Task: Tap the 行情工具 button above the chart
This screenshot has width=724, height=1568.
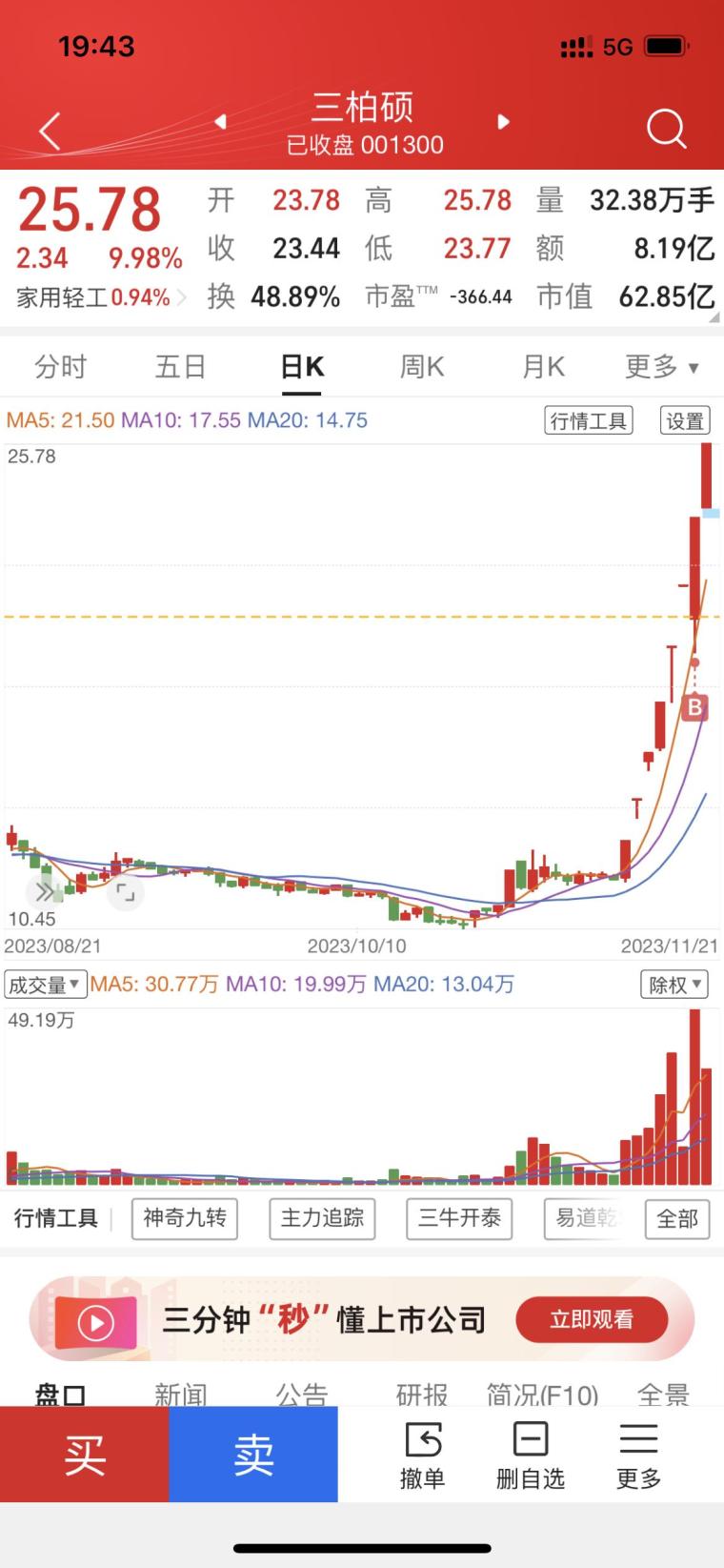Action: coord(589,420)
